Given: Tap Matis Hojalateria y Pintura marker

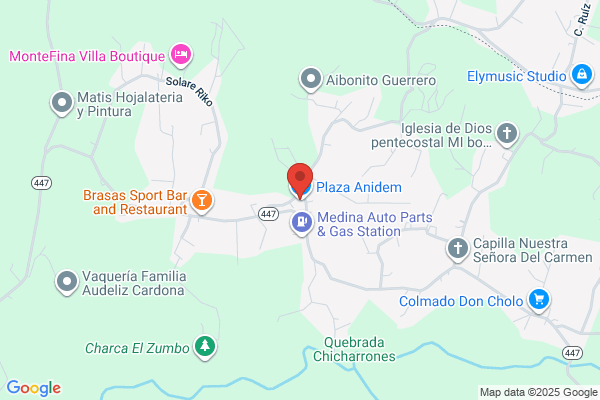Looking at the screenshot, I should tap(62, 104).
